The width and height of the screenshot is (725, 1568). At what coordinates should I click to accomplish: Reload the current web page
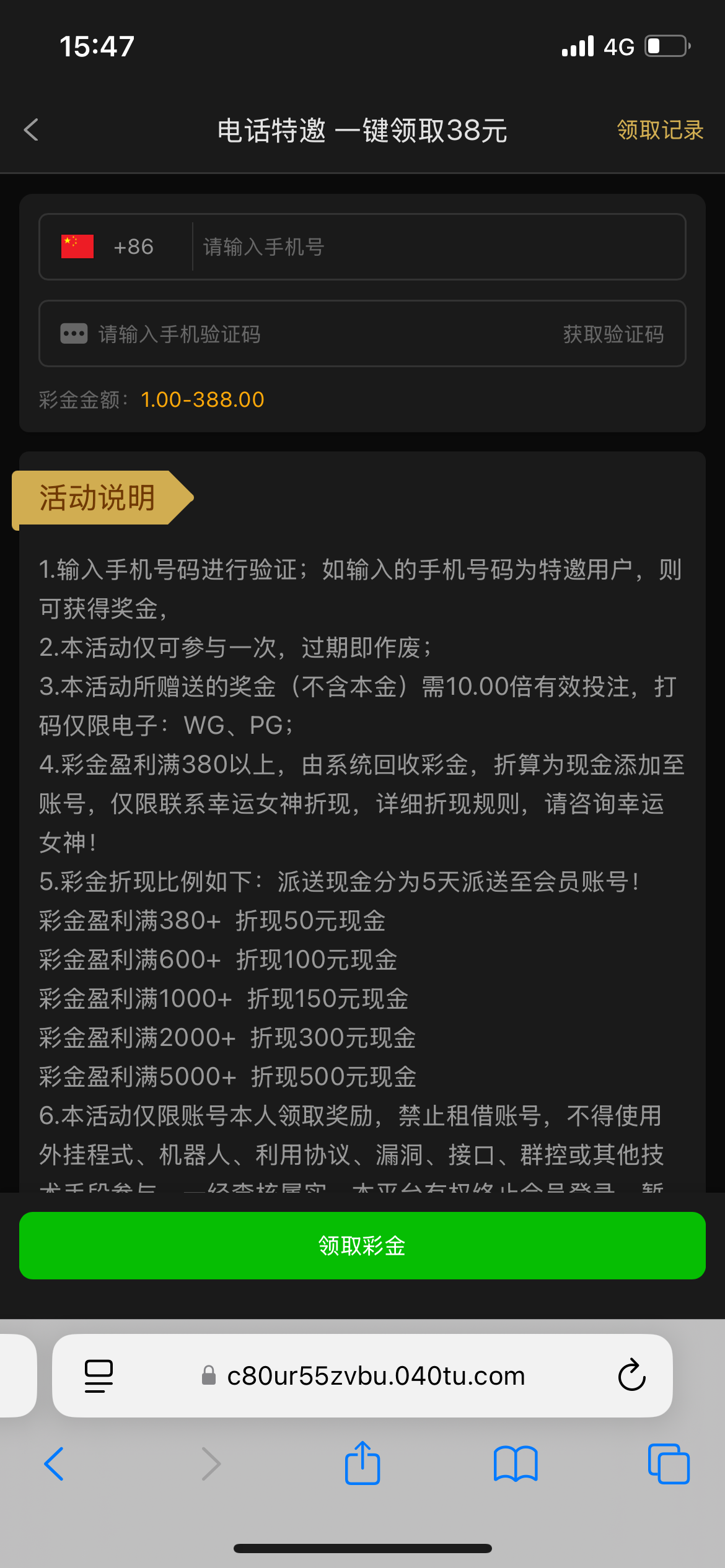pyautogui.click(x=631, y=1376)
